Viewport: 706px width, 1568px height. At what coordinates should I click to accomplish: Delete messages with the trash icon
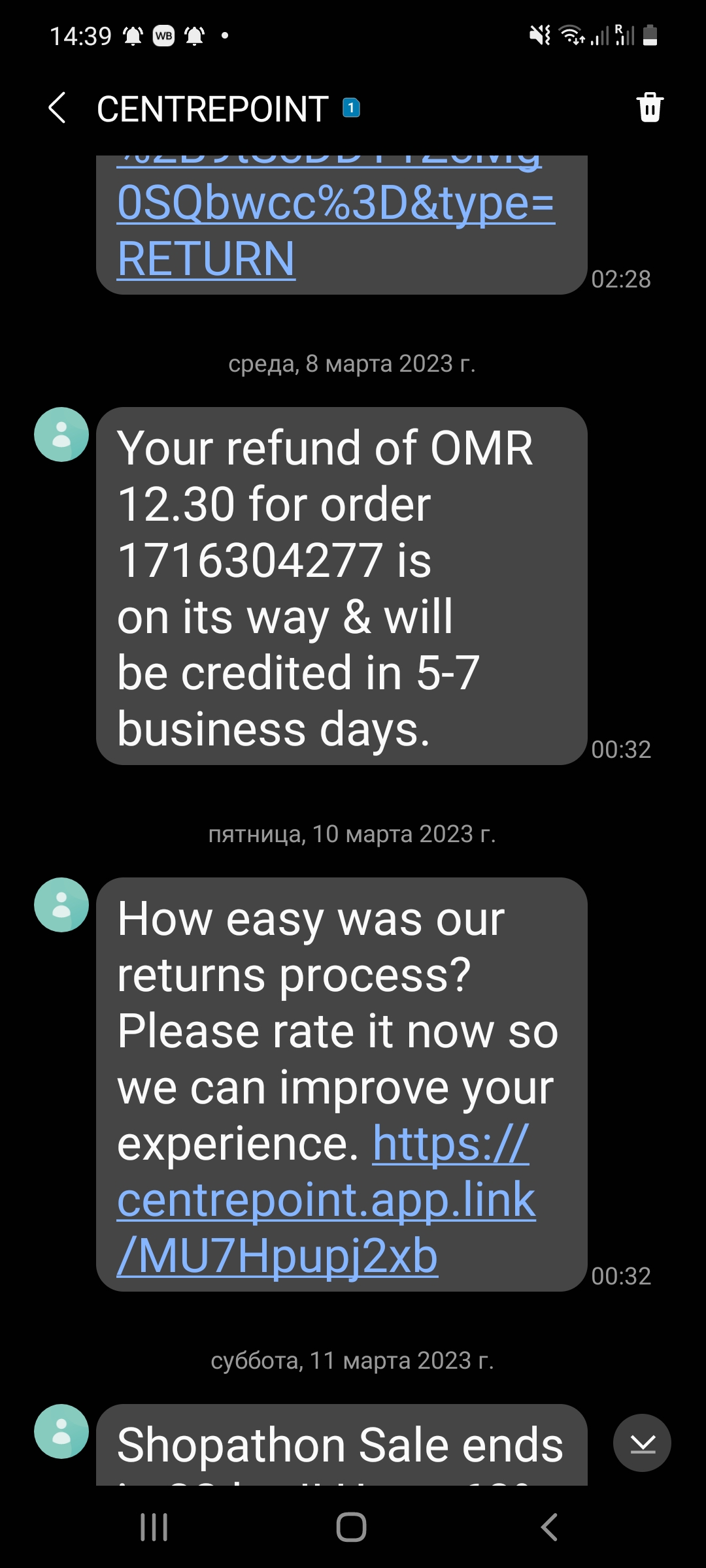coord(650,107)
